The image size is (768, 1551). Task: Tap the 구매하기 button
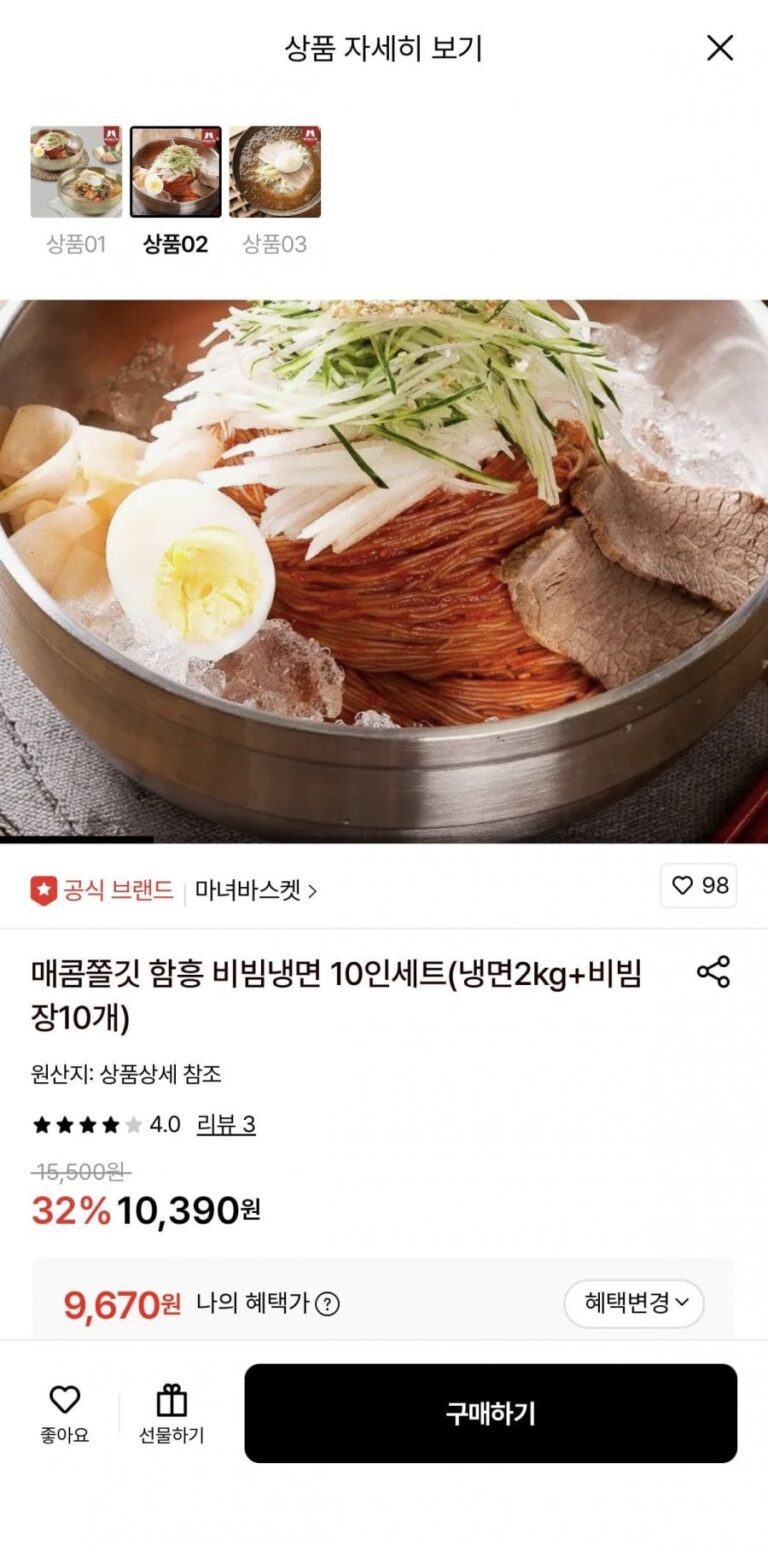[x=490, y=1413]
